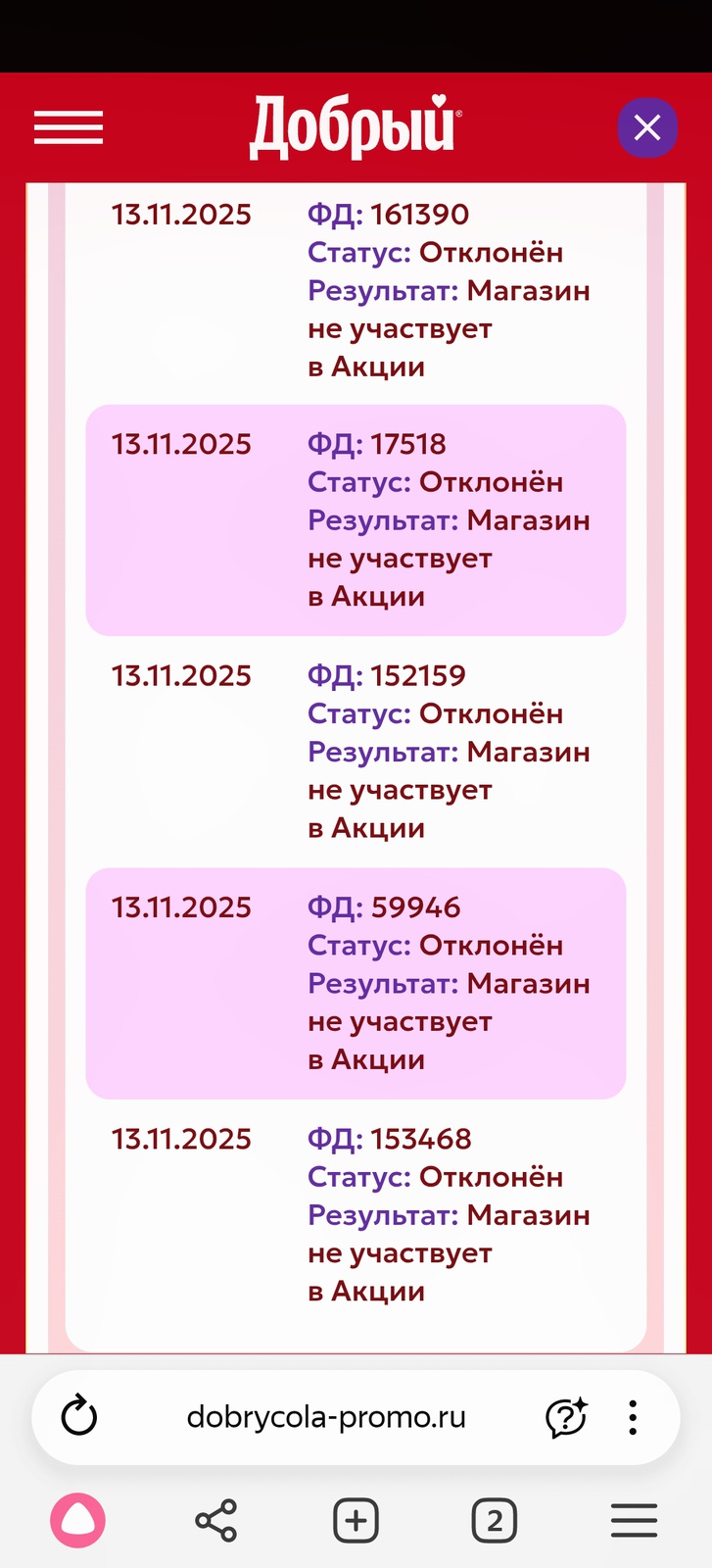
Task: Reload the page in the address bar
Action: [79, 1417]
